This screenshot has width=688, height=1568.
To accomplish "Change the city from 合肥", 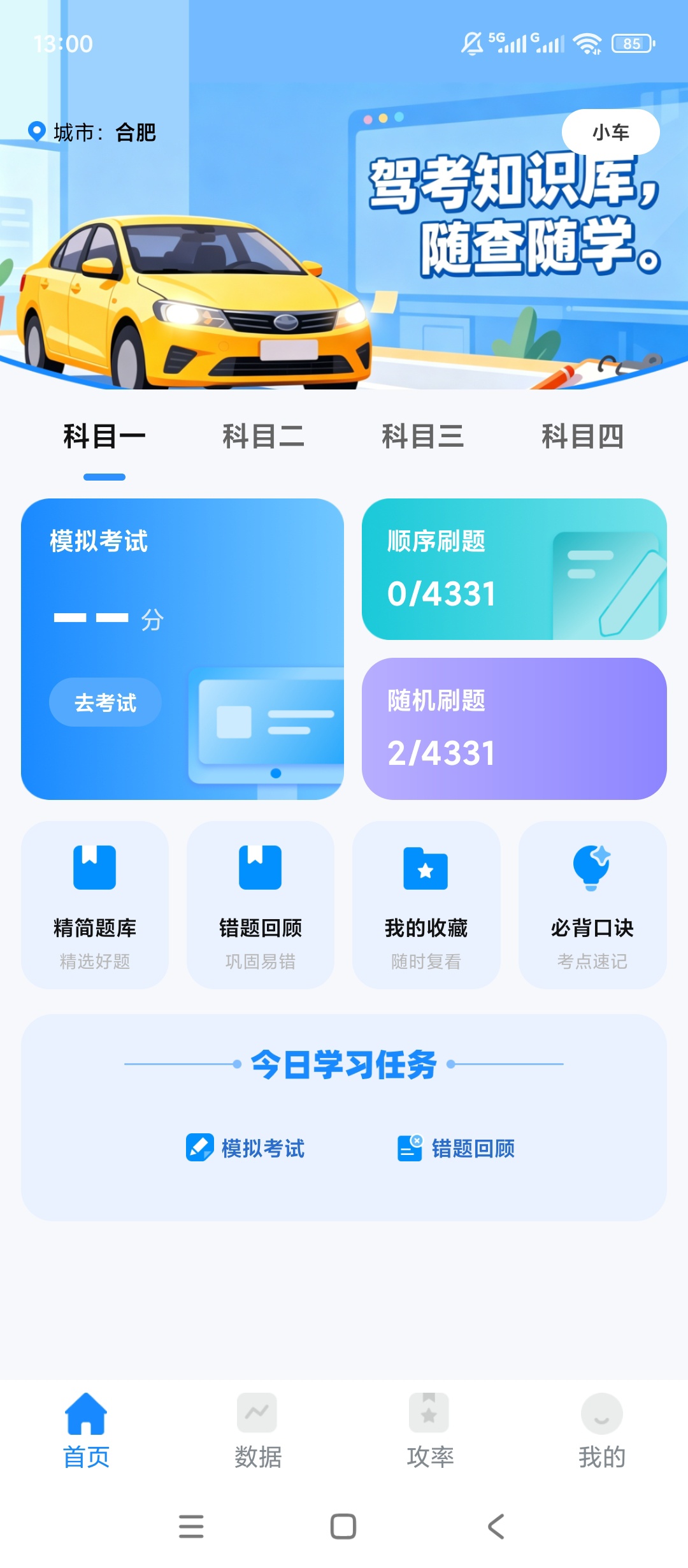I will tap(93, 133).
